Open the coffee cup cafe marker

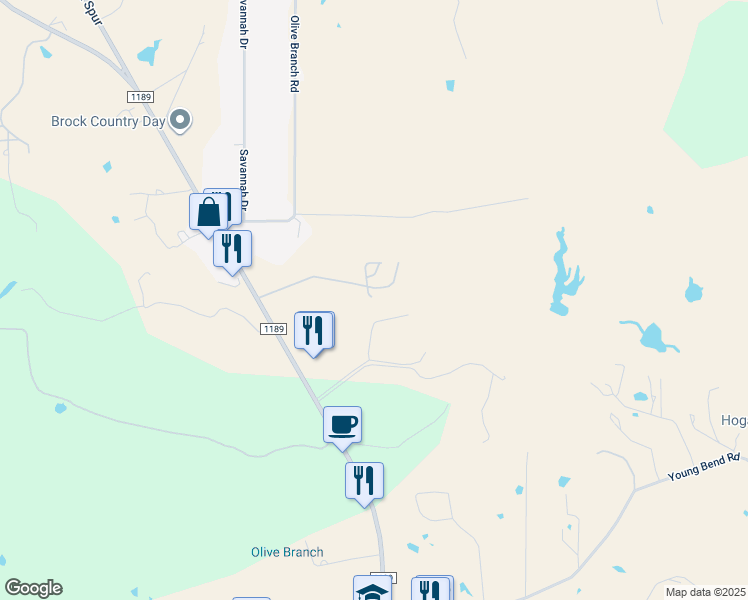coord(342,424)
